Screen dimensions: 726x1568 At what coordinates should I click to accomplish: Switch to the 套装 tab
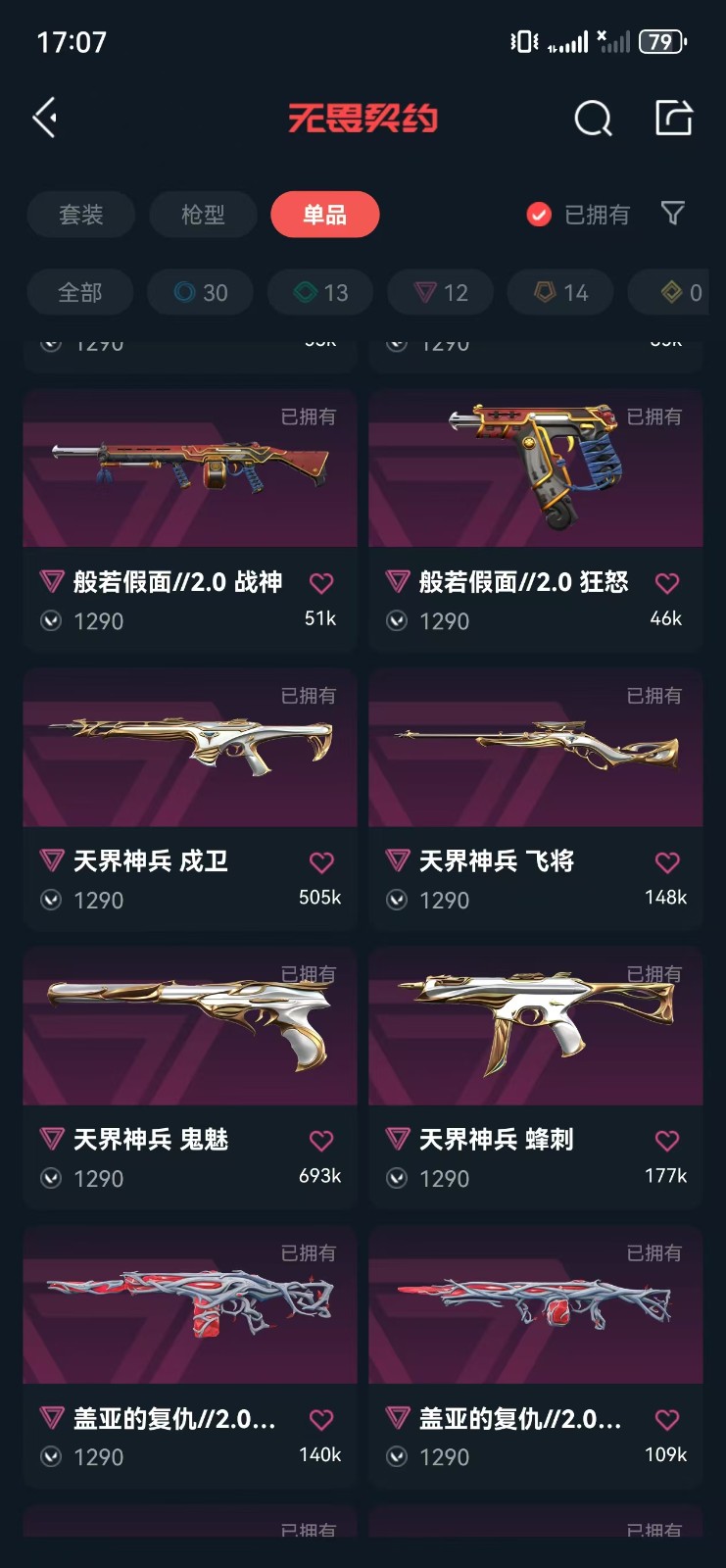pyautogui.click(x=81, y=215)
